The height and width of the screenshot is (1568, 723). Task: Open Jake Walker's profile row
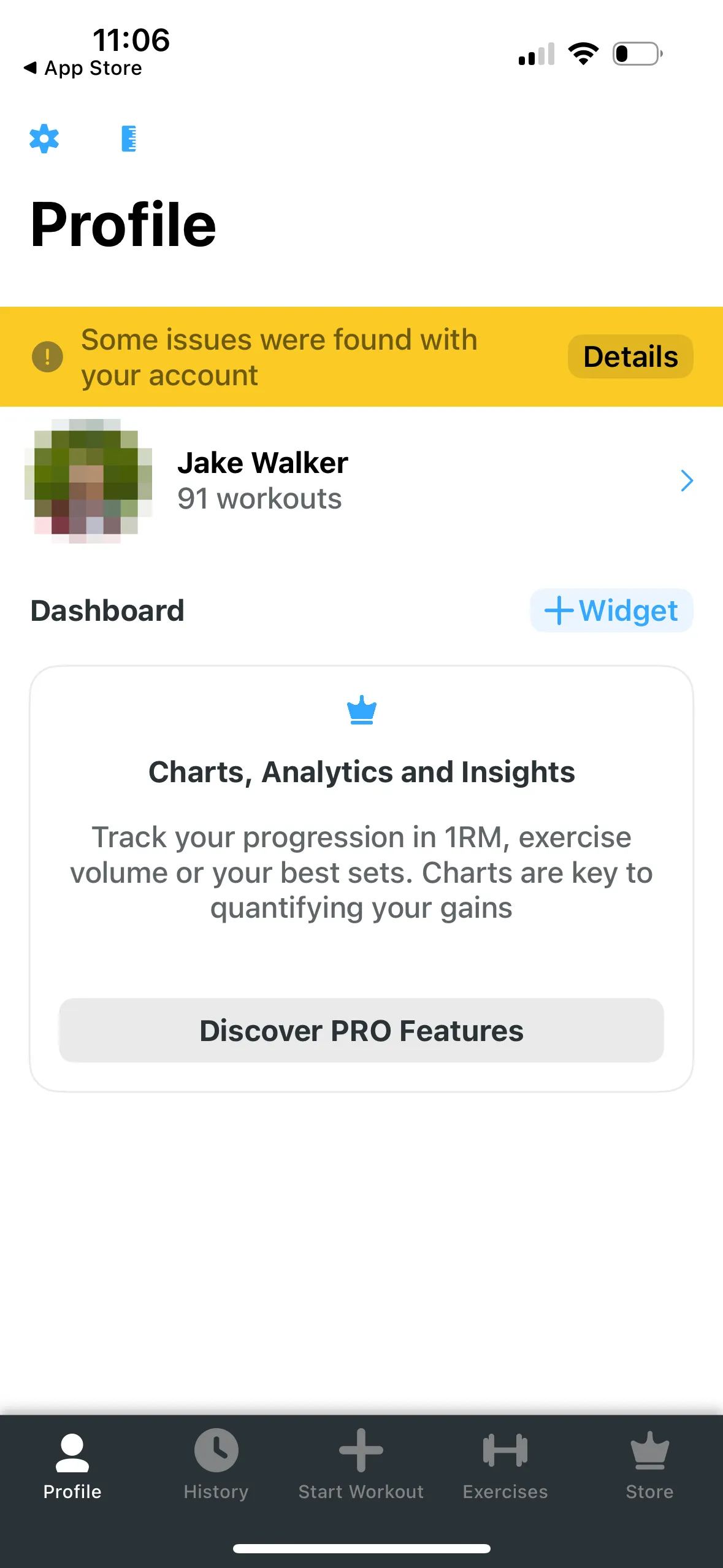click(361, 481)
